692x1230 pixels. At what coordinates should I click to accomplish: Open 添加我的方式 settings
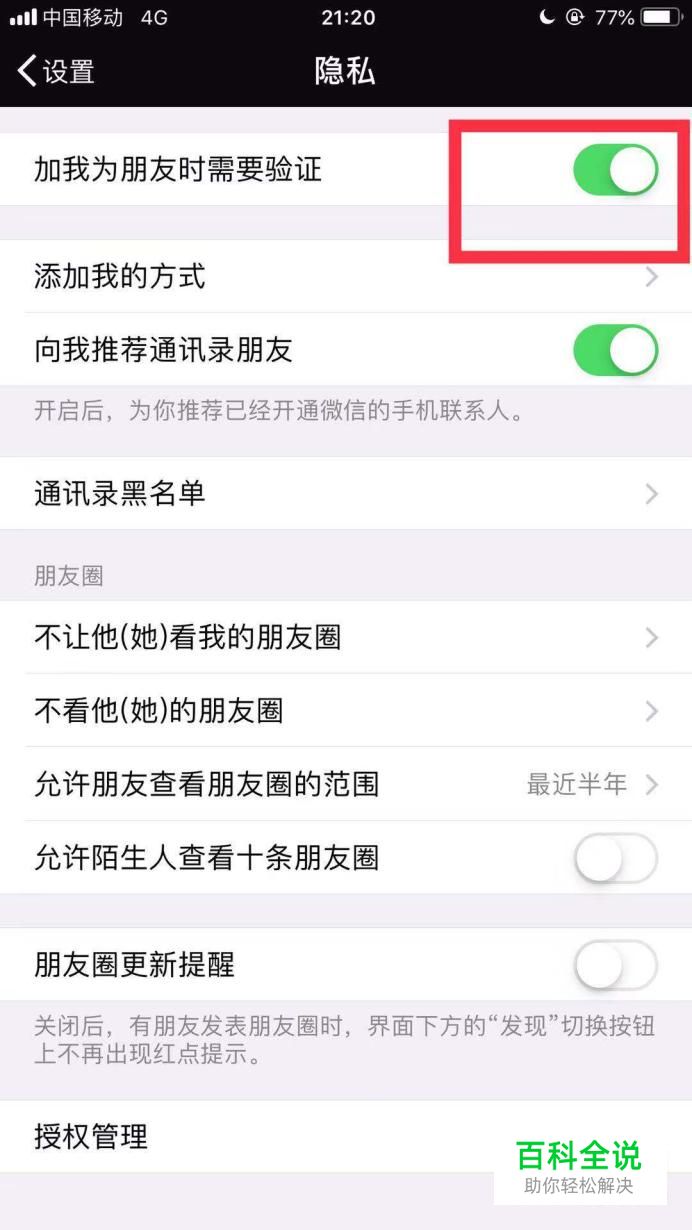point(346,276)
